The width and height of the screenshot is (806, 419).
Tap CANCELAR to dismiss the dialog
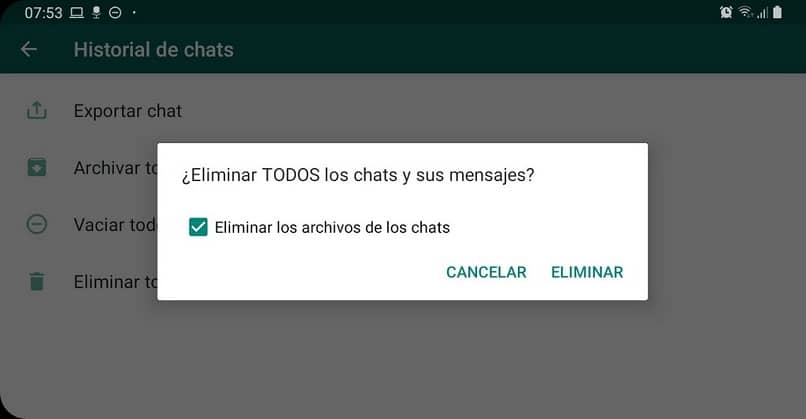pyautogui.click(x=486, y=272)
